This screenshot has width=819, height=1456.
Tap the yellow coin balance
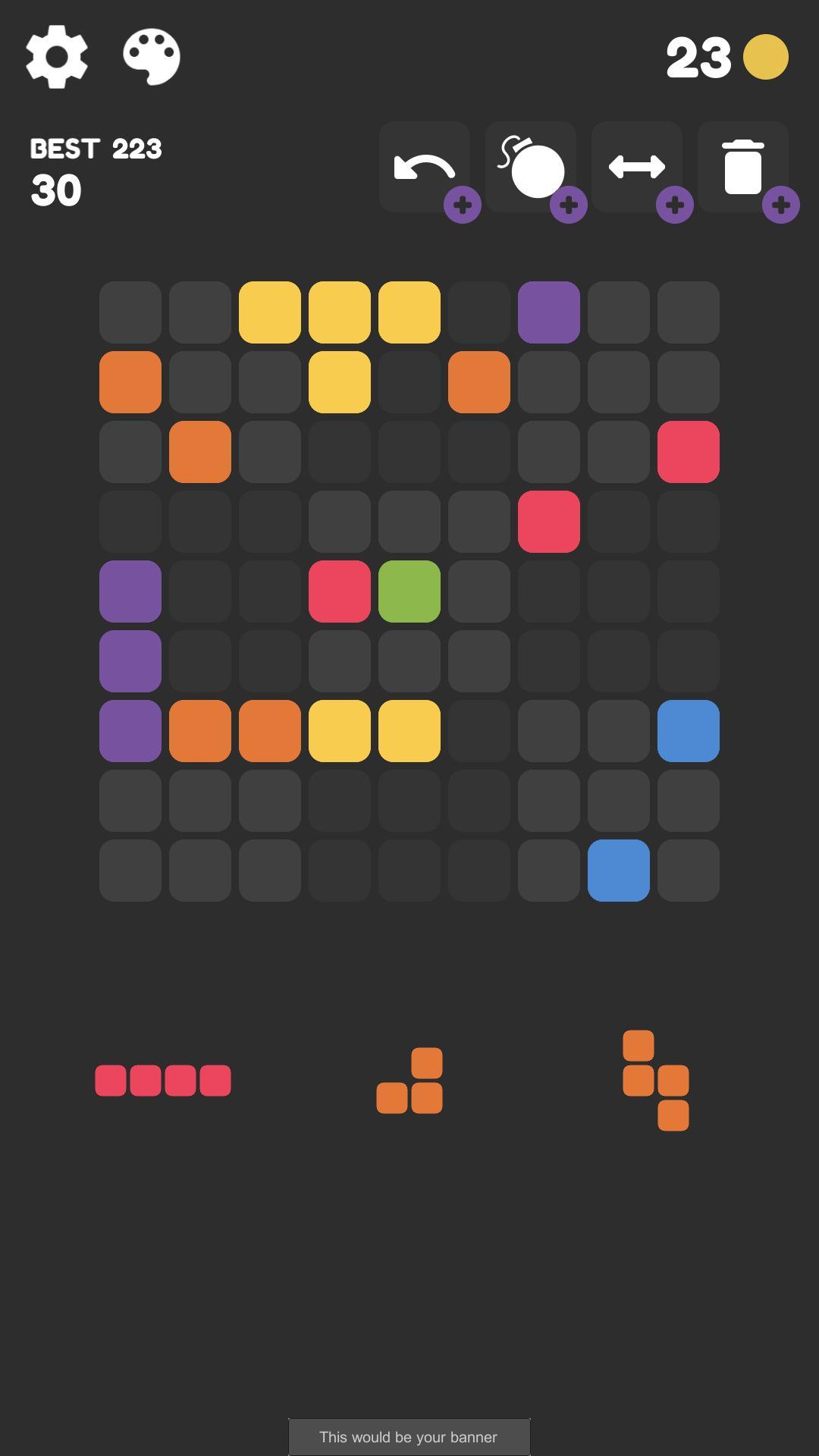[764, 57]
